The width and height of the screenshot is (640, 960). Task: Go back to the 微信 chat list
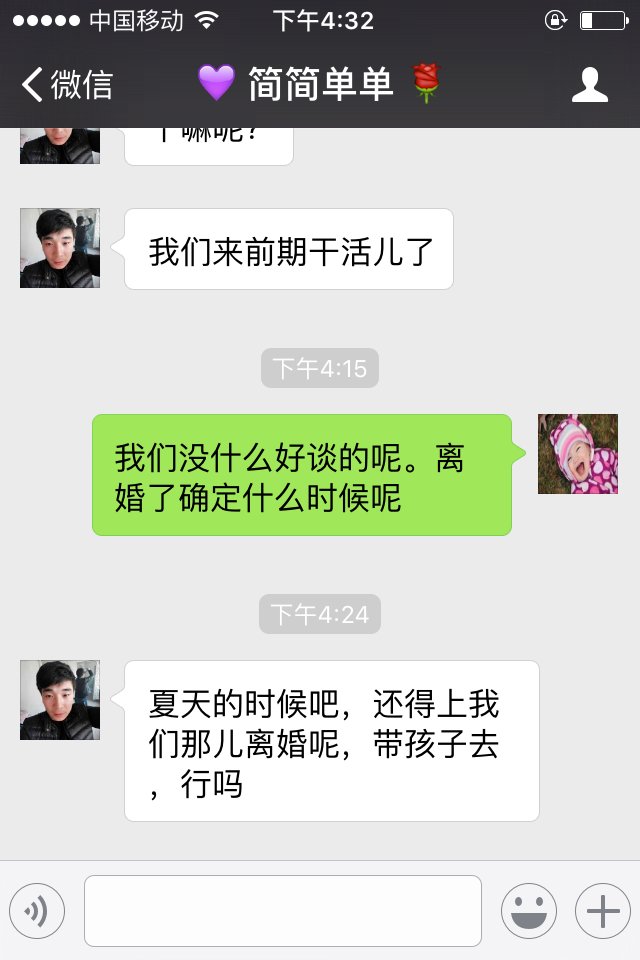(x=66, y=85)
